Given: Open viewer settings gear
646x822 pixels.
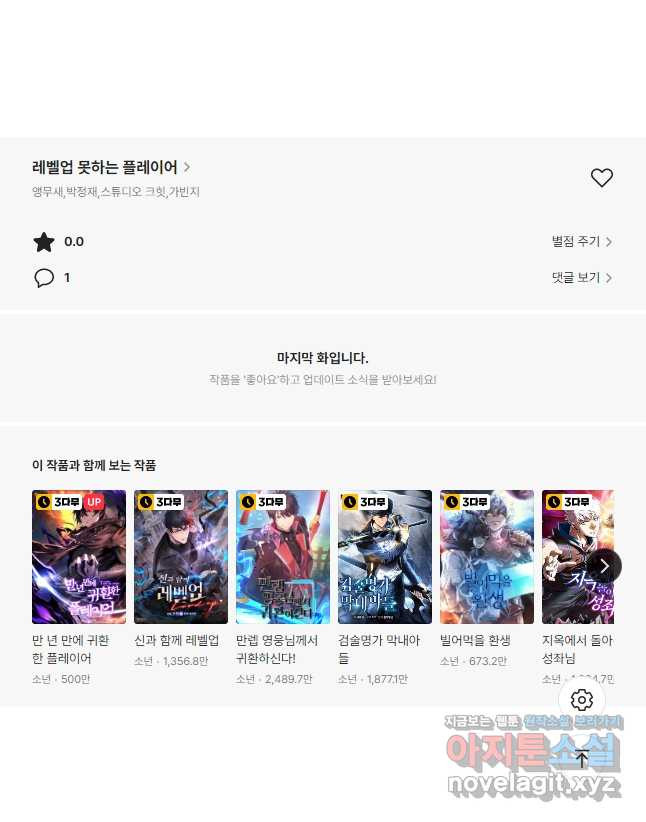Looking at the screenshot, I should point(582,700).
